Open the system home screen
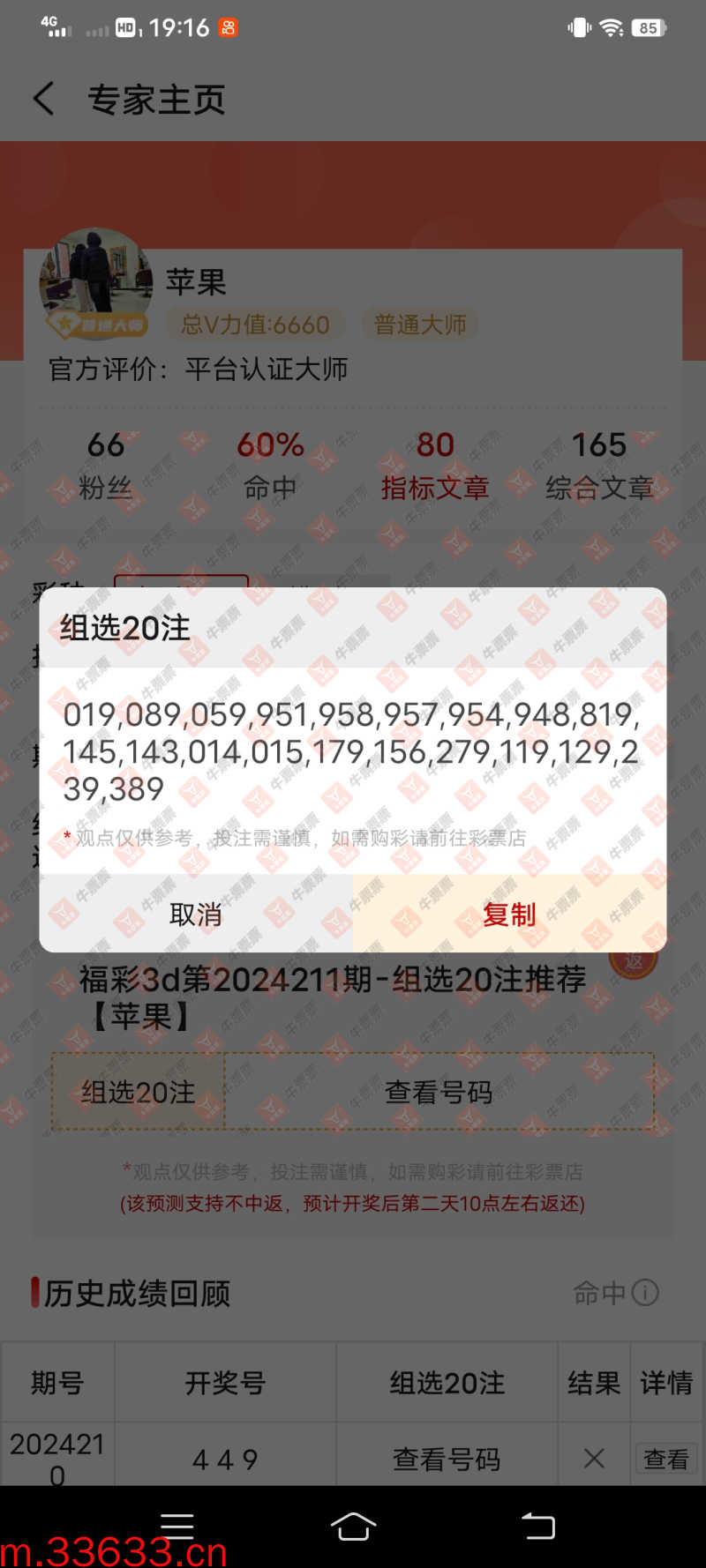The width and height of the screenshot is (706, 1568). 353,1526
